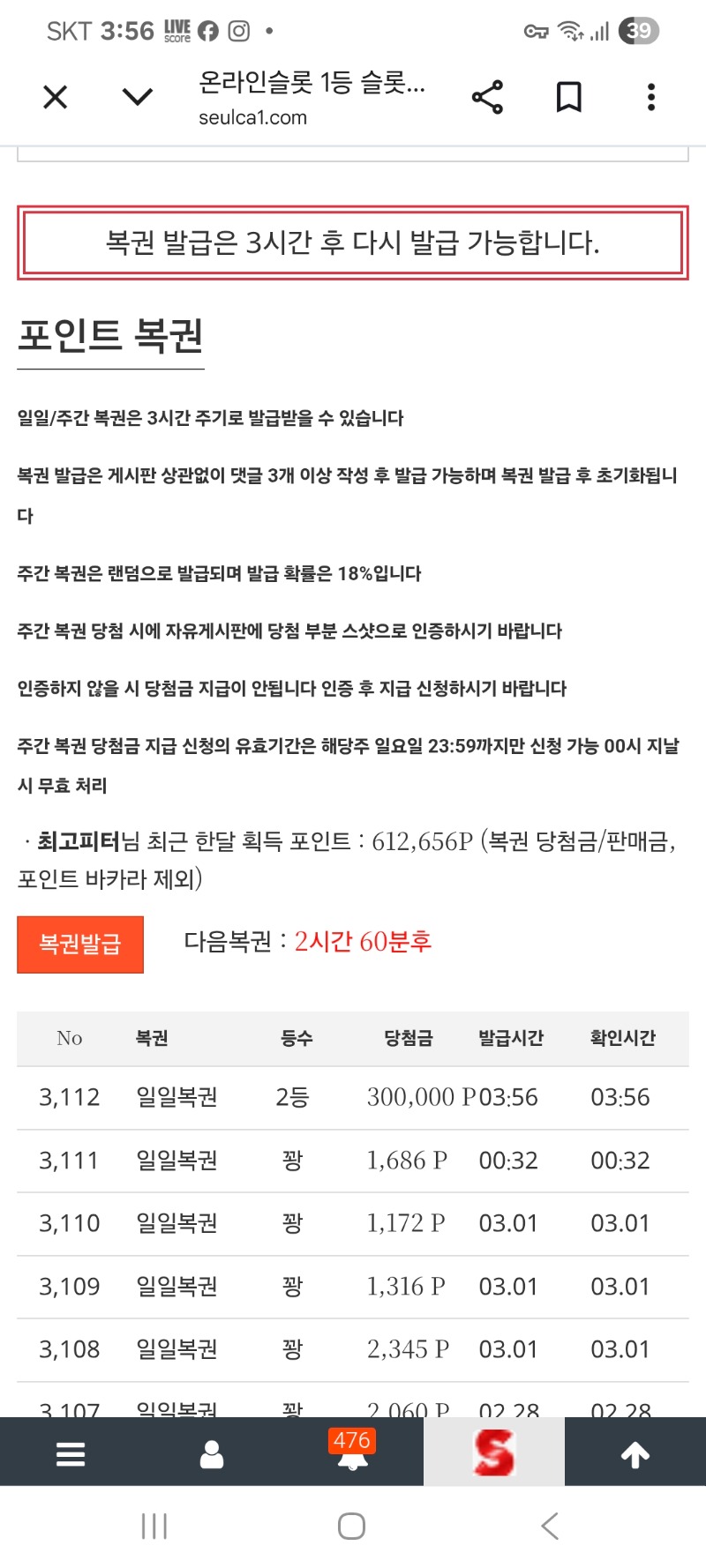Viewport: 706px width, 1568px height.
Task: Expand the page info dropdown chevron
Action: coord(137,97)
